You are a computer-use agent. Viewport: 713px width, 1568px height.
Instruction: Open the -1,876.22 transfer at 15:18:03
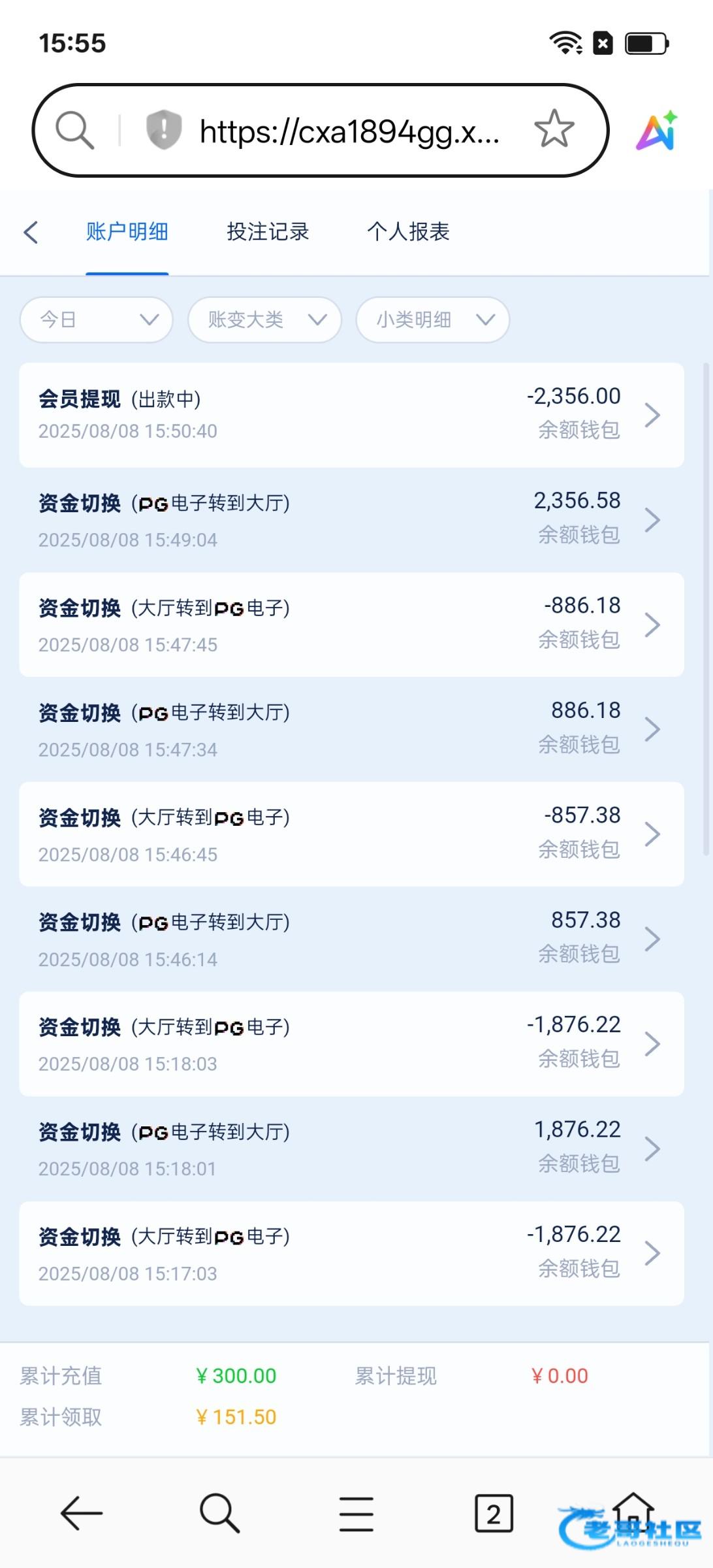pyautogui.click(x=351, y=1044)
